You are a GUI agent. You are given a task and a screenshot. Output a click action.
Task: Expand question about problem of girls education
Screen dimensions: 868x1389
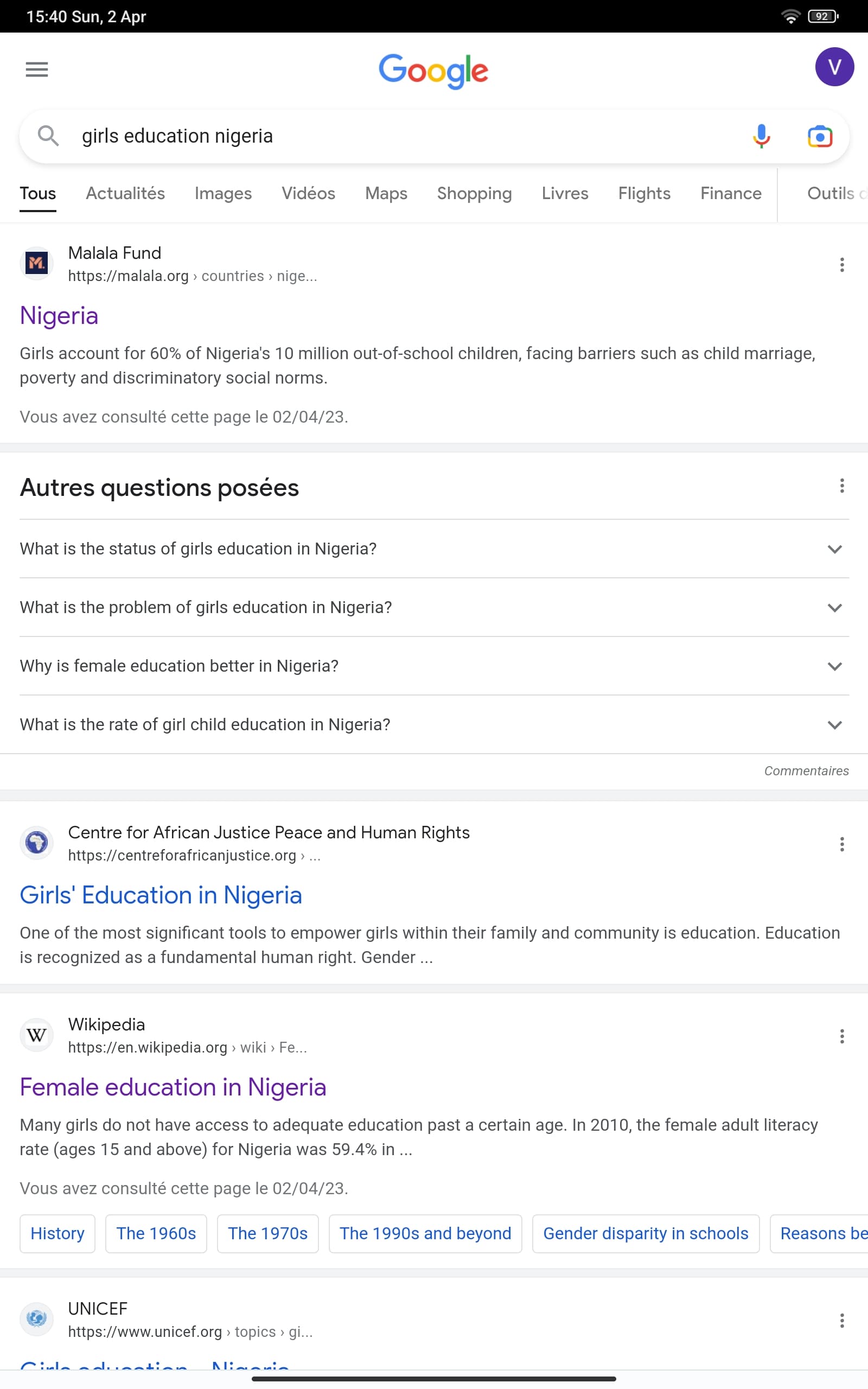pos(434,607)
